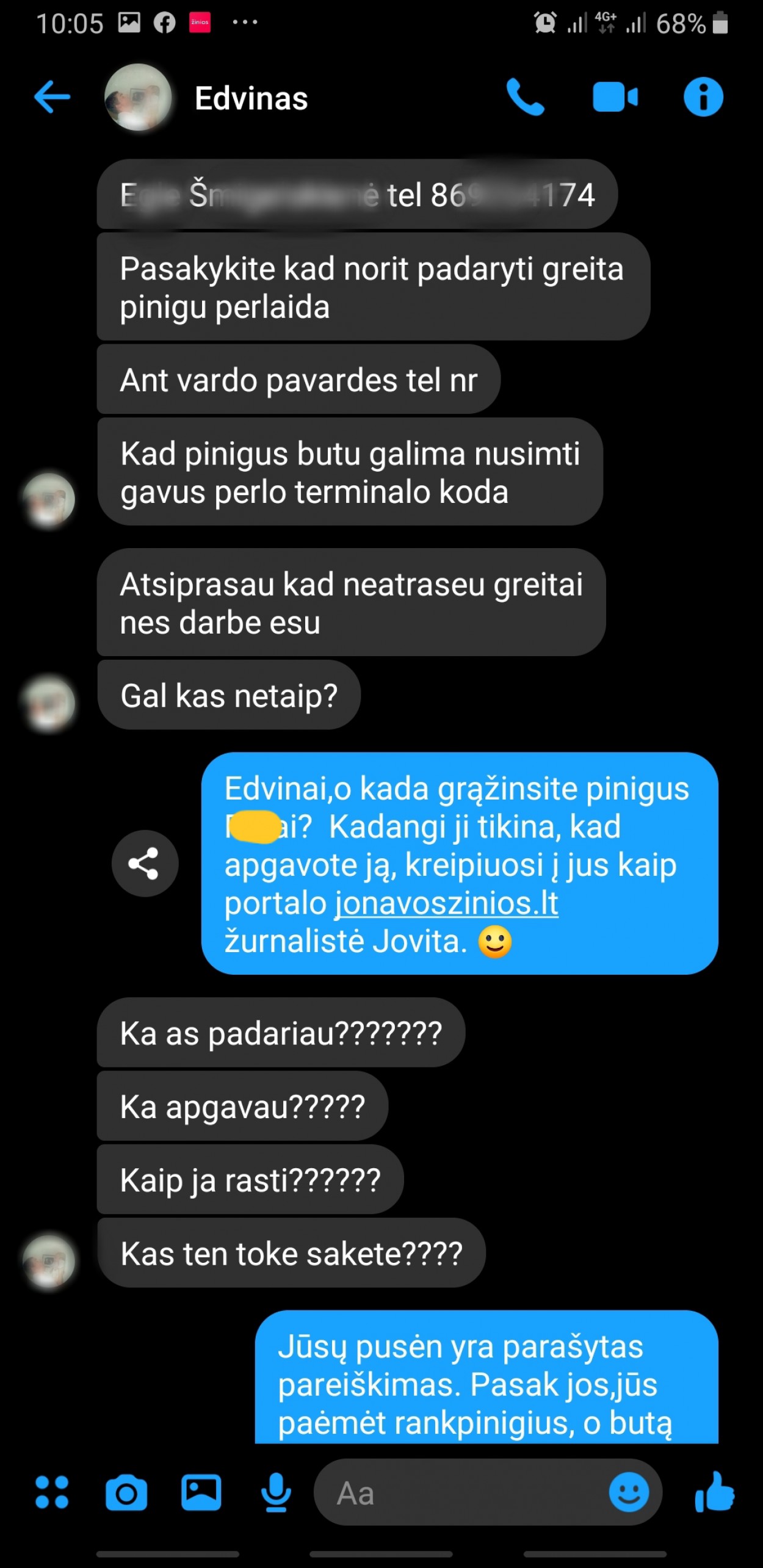Screen dimensions: 763x1568
Task: Go back from Edvinas chat
Action: coord(52,97)
